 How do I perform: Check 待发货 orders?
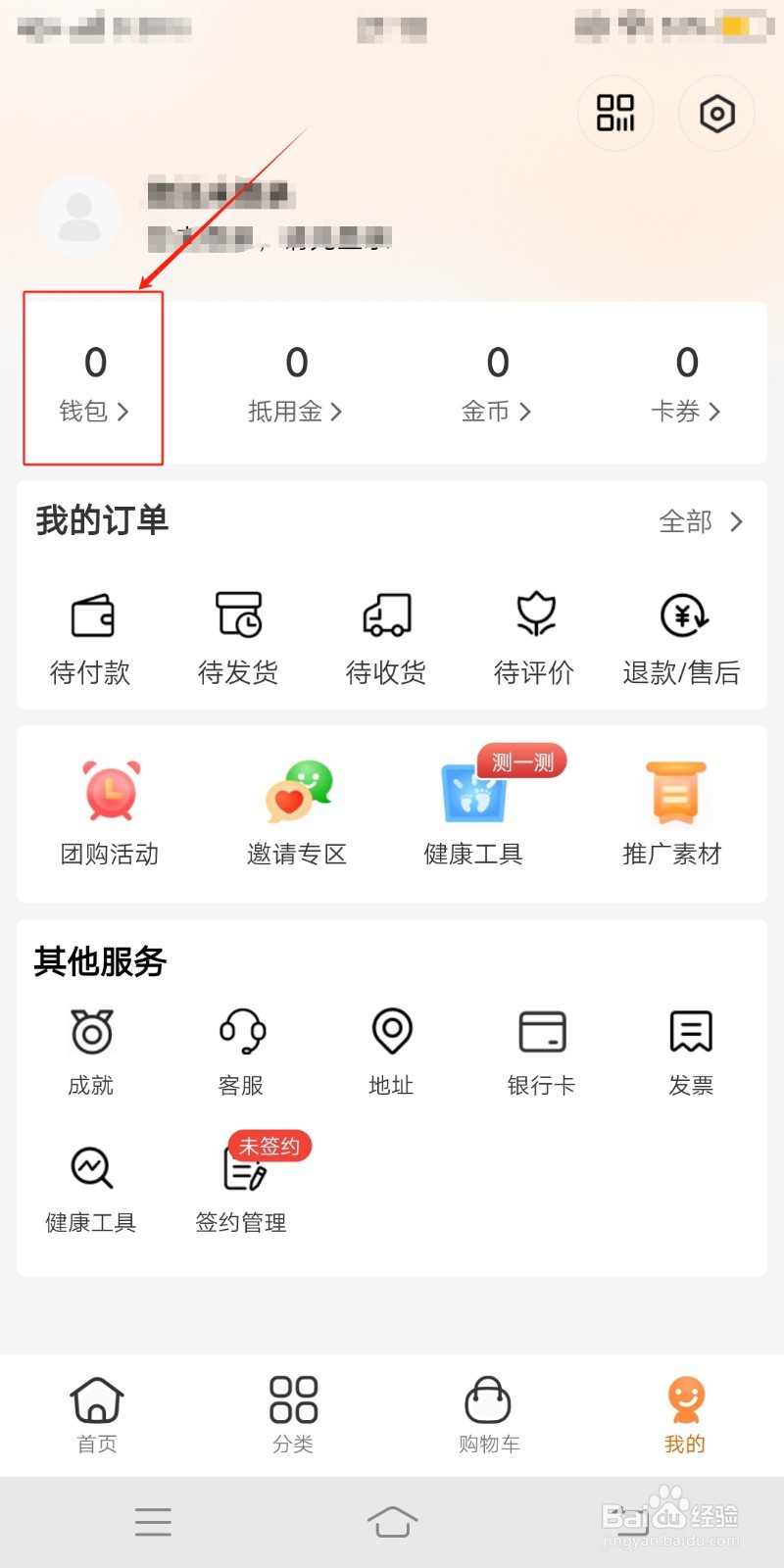click(x=238, y=638)
